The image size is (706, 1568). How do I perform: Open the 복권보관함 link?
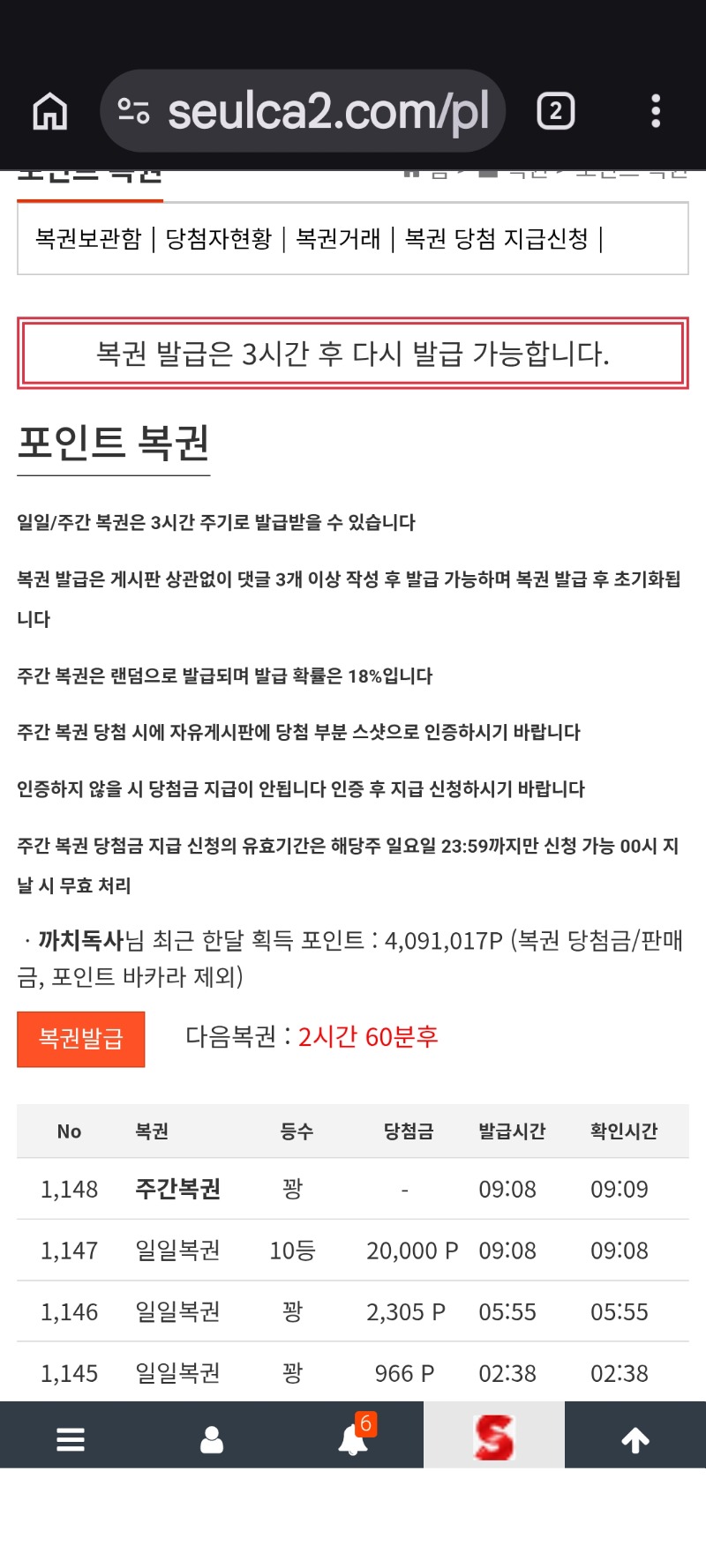pos(88,238)
